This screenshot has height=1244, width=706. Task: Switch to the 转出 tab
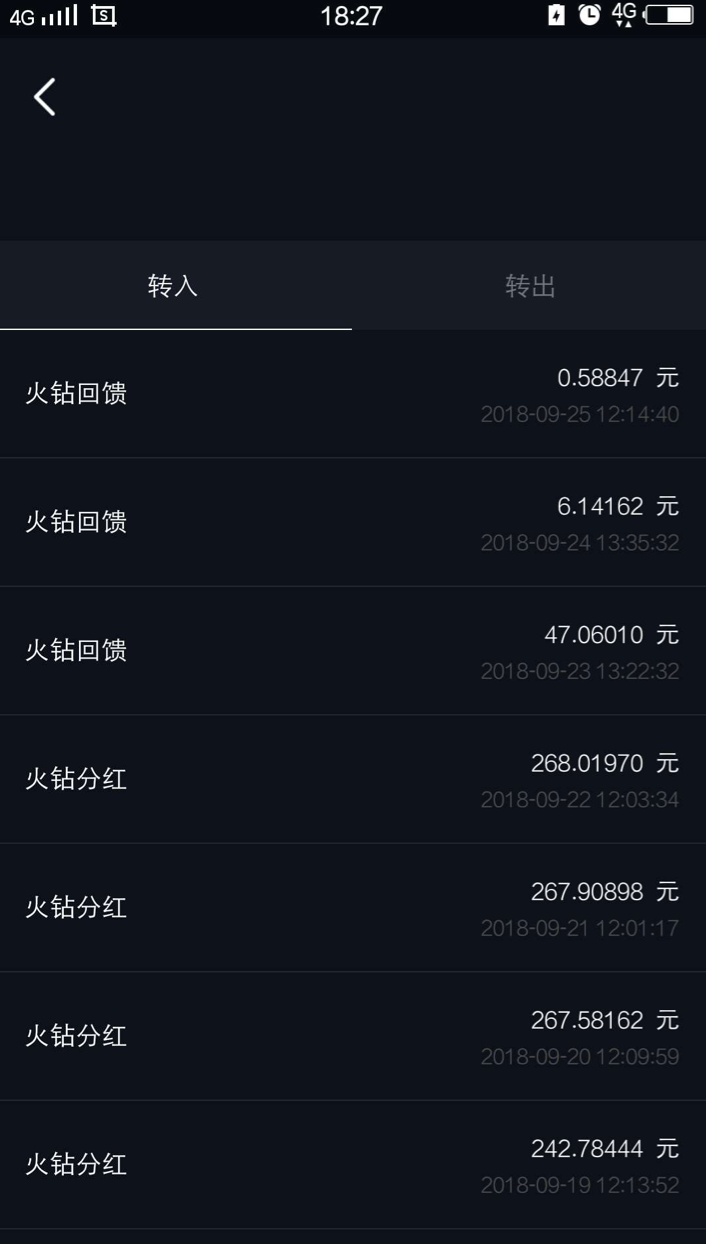530,286
